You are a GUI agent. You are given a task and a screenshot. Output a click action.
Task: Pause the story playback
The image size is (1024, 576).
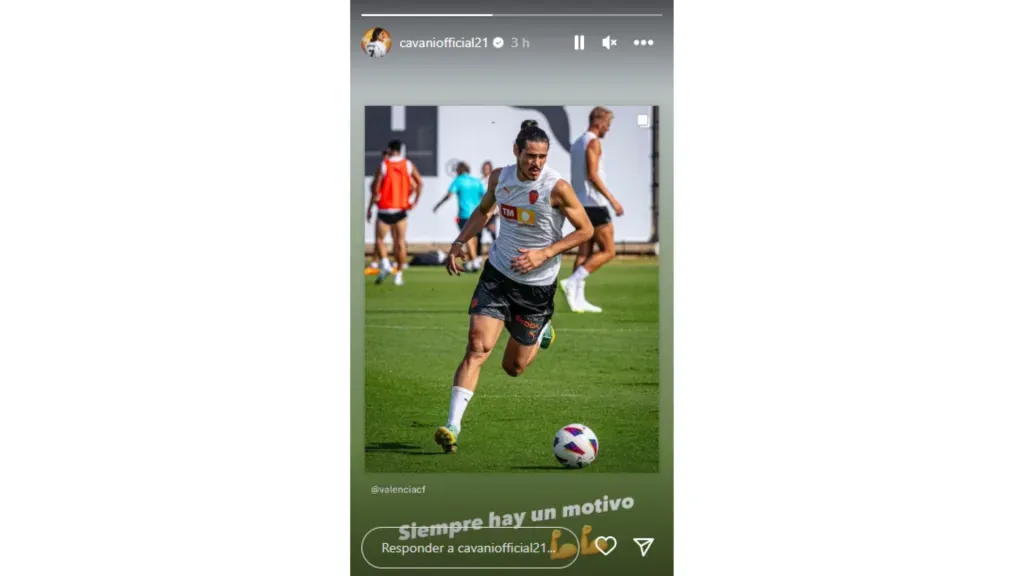click(579, 42)
